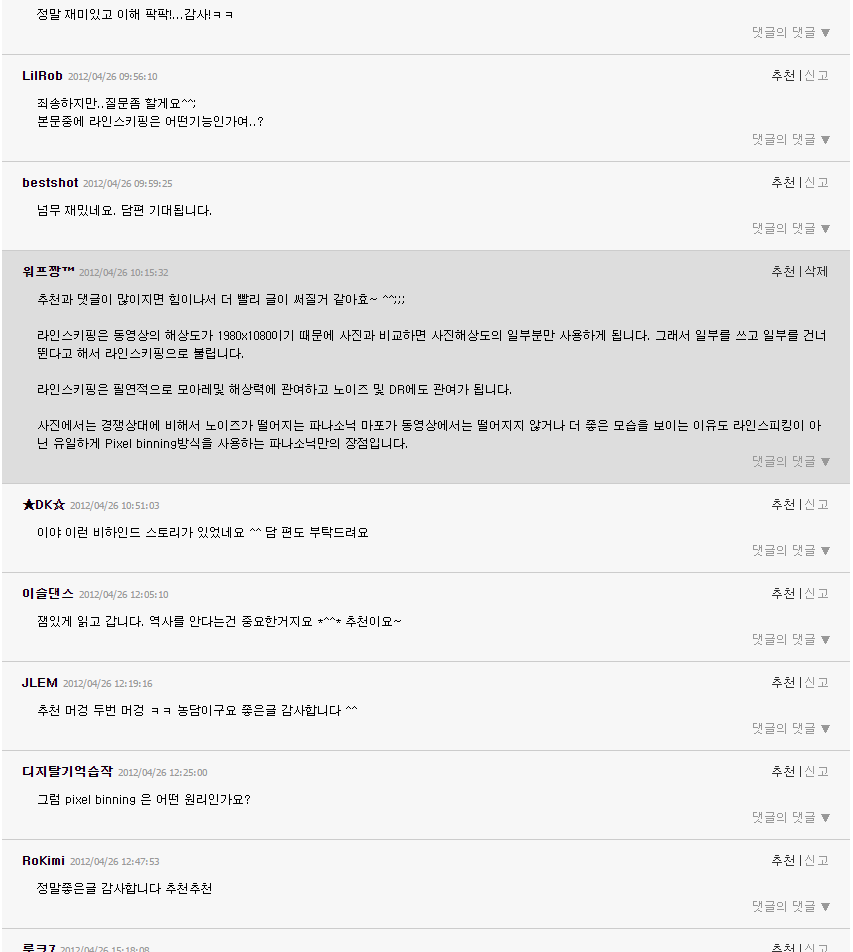Recommend 디지탈기억습작's comment
Image resolution: width=853 pixels, height=952 pixels.
click(x=783, y=772)
